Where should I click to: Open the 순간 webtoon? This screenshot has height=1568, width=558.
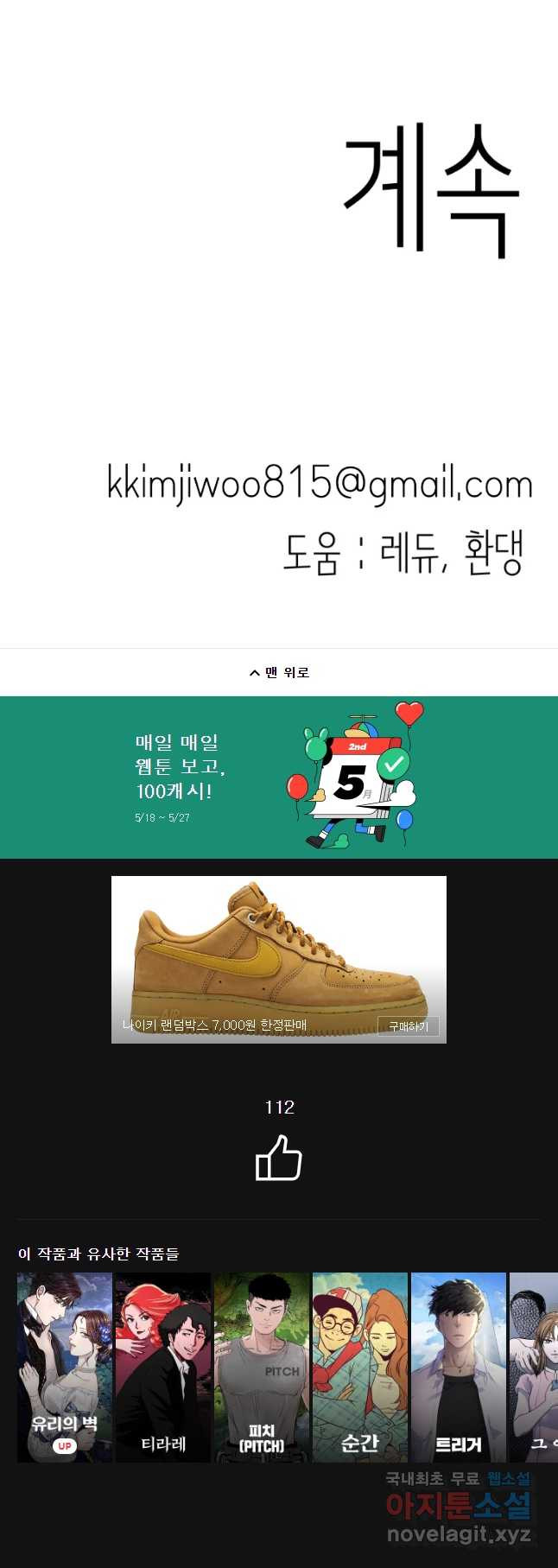[x=360, y=1367]
